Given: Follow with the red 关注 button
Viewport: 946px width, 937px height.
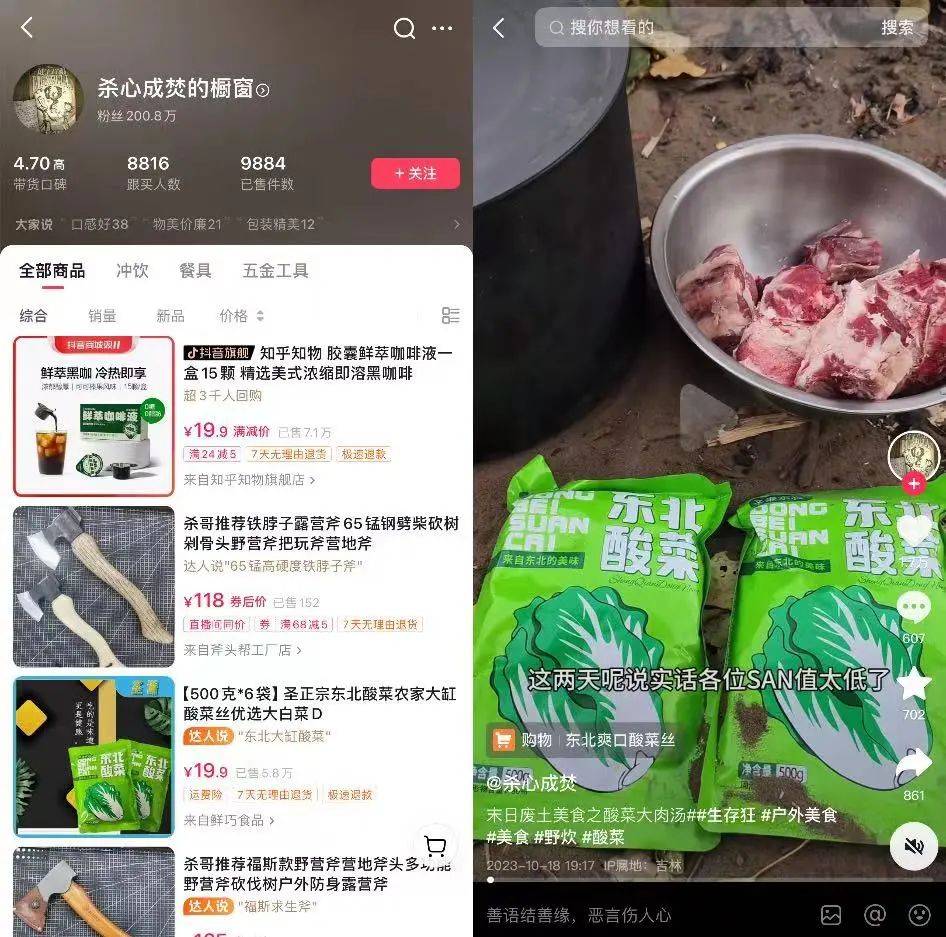Looking at the screenshot, I should [x=415, y=173].
